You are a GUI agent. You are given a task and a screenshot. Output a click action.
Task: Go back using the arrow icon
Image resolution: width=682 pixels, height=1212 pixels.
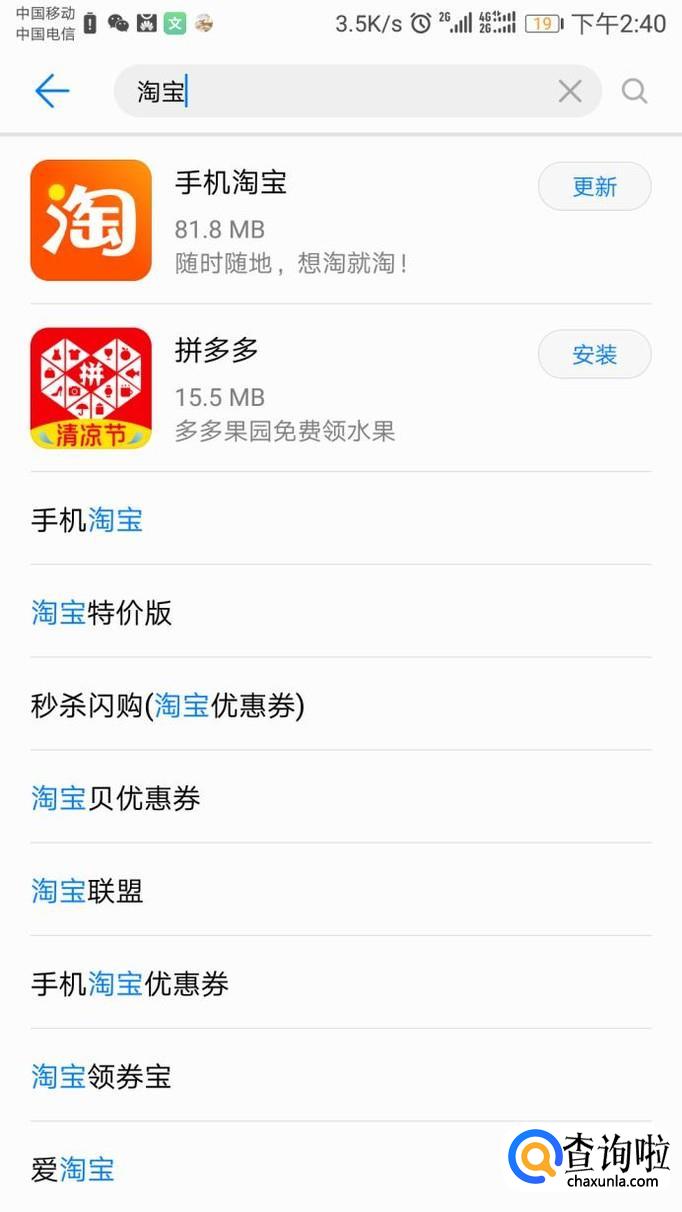tap(52, 92)
